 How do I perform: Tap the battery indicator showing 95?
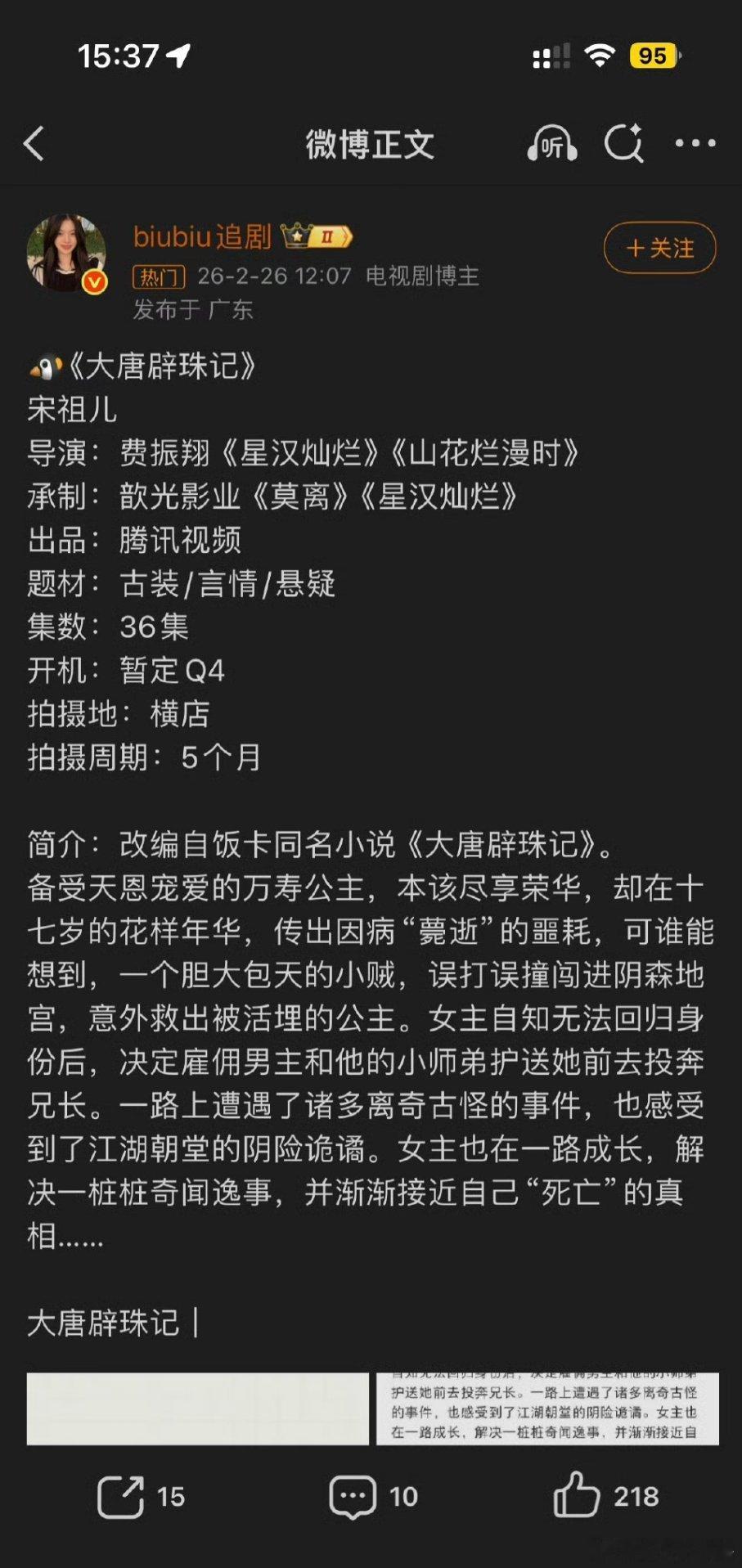pos(653,55)
